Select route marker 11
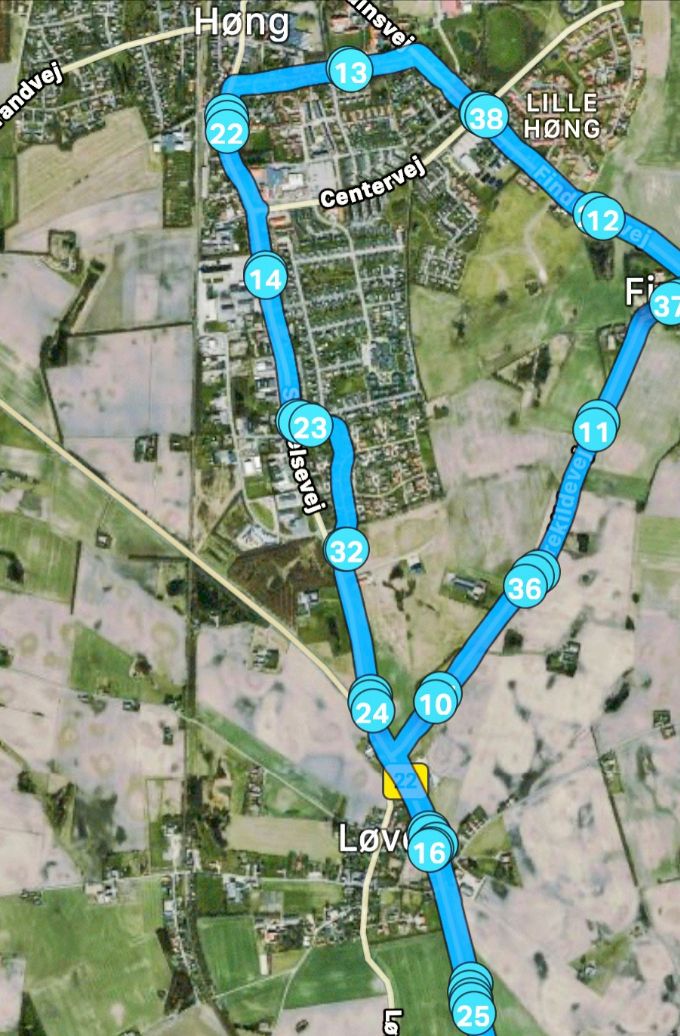680x1036 pixels. click(594, 433)
